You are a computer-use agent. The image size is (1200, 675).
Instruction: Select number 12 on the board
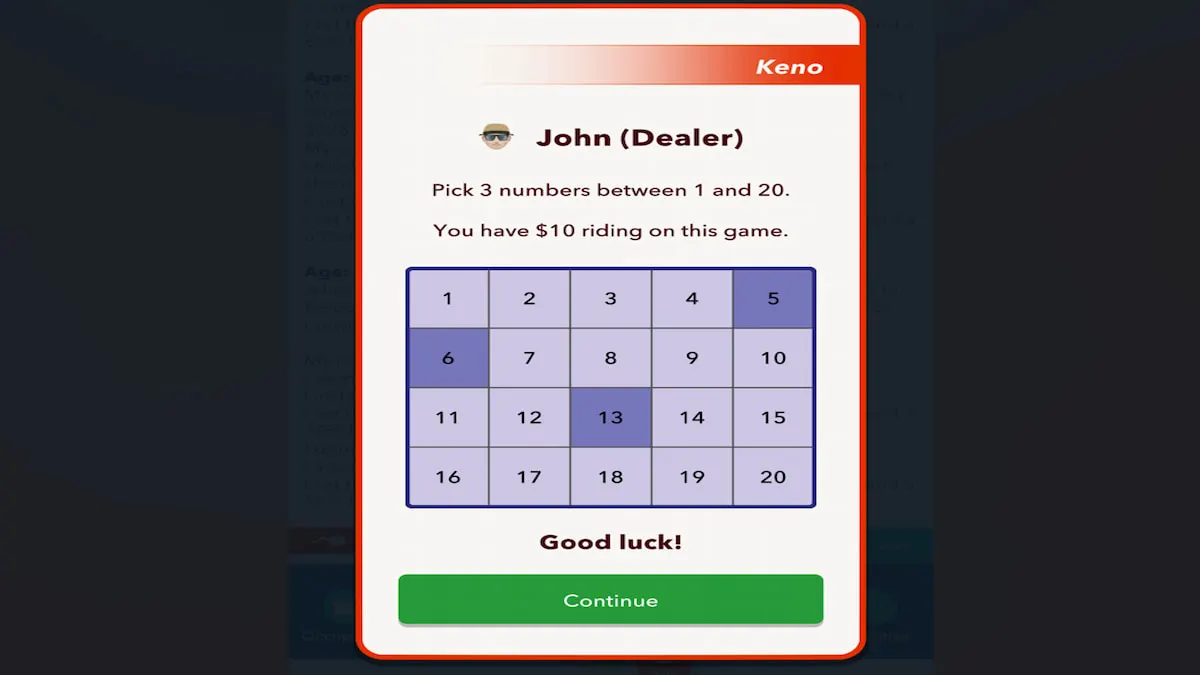pyautogui.click(x=529, y=417)
